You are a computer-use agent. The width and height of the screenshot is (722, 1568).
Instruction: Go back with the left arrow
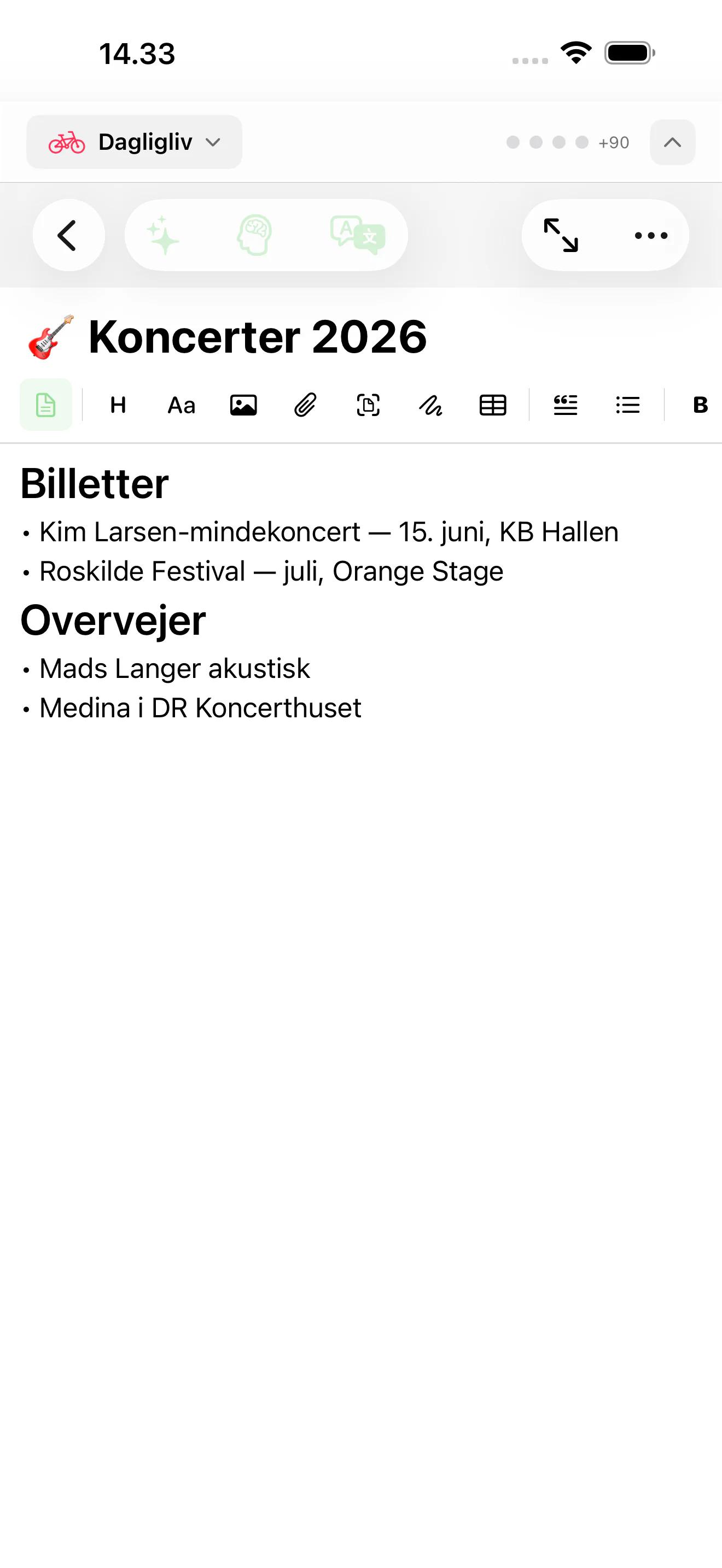(68, 235)
